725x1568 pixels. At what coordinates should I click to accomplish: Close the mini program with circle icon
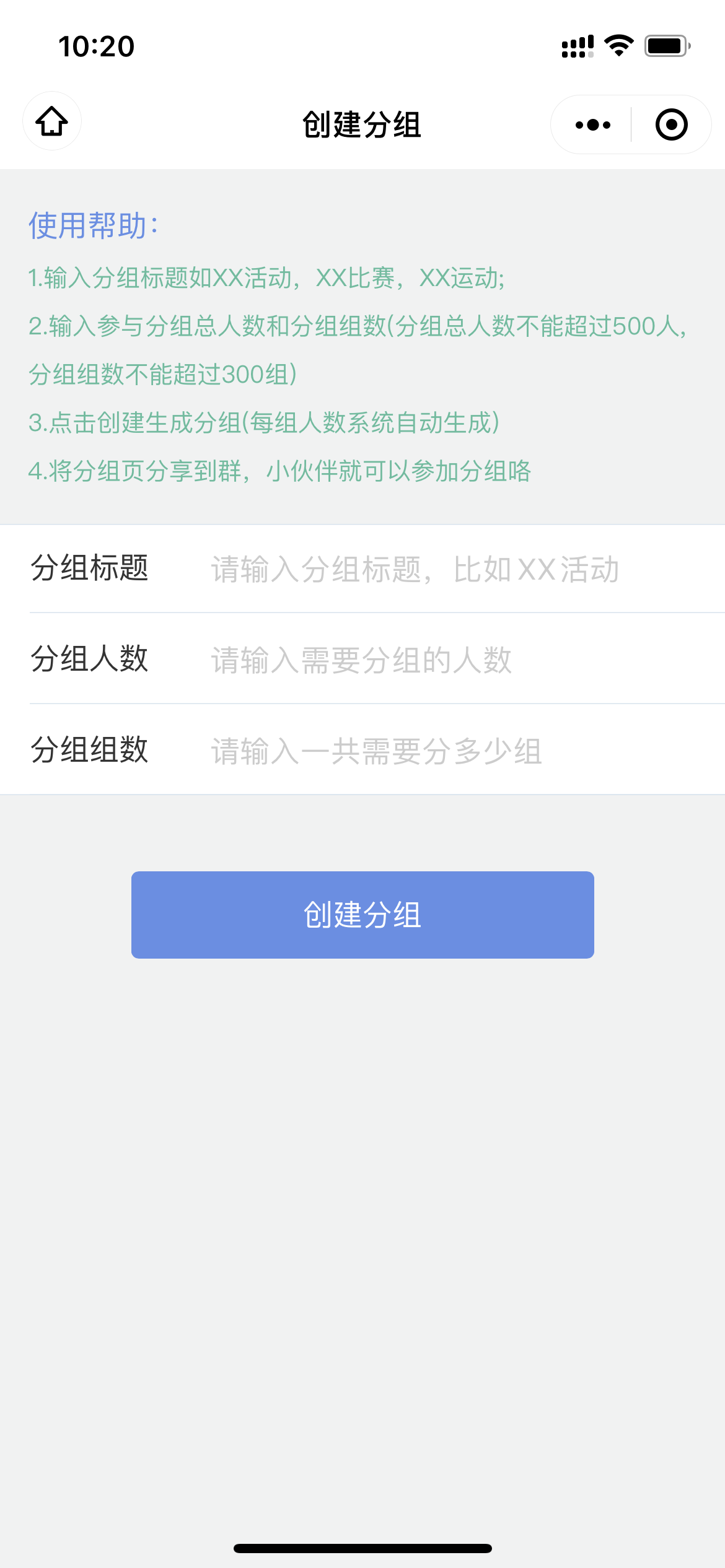[671, 124]
